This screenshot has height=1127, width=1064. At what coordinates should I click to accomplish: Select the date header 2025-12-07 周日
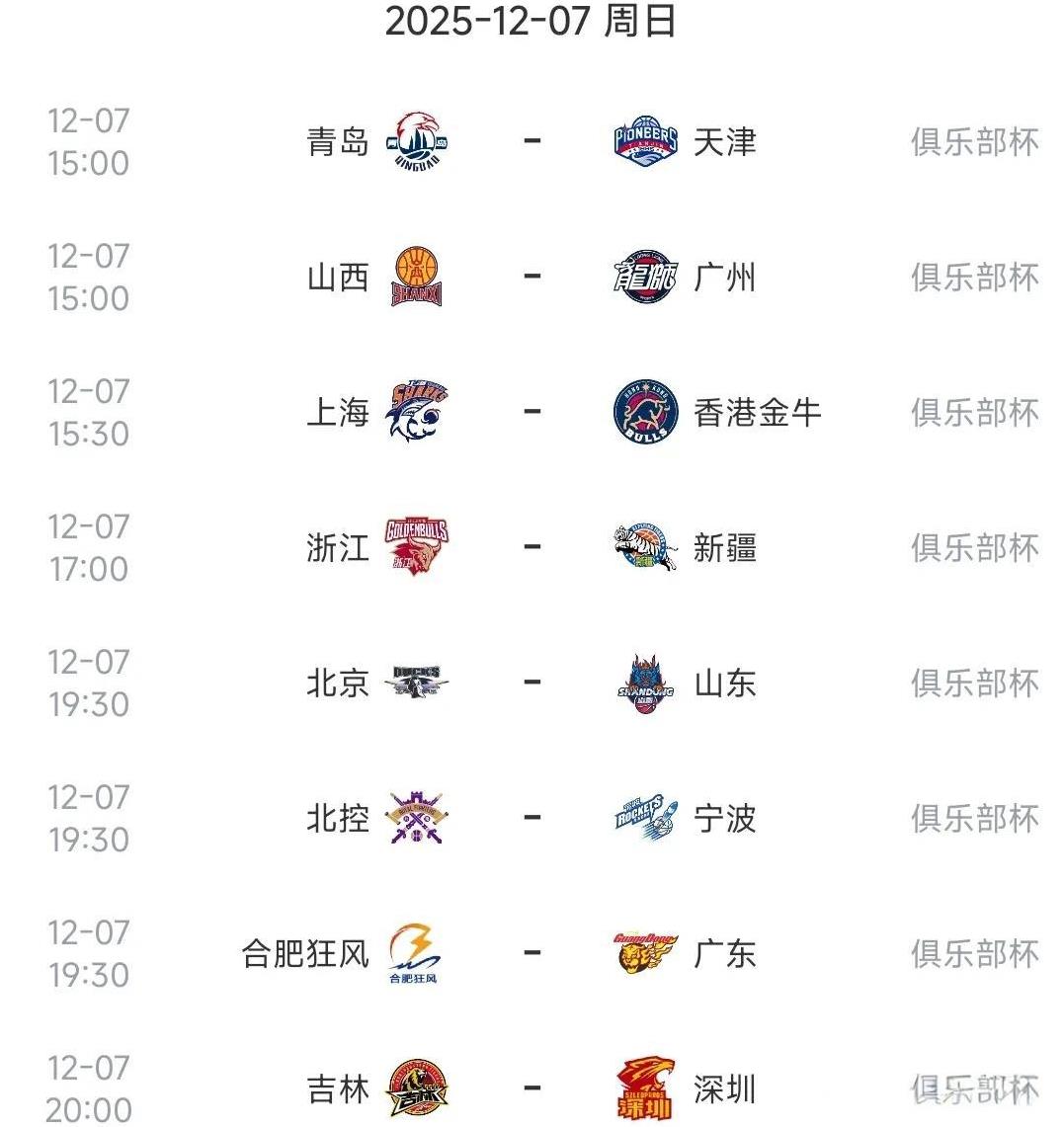tap(532, 23)
